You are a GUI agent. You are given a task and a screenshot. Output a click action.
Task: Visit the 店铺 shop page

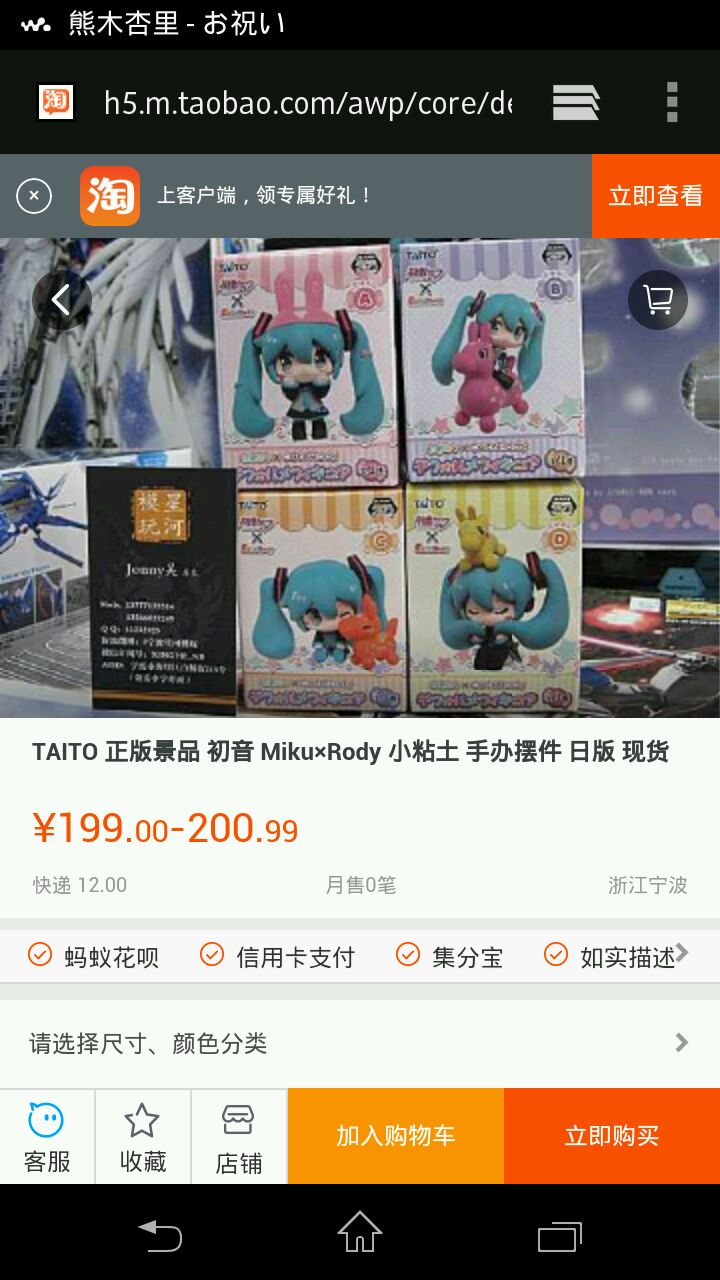point(239,1137)
